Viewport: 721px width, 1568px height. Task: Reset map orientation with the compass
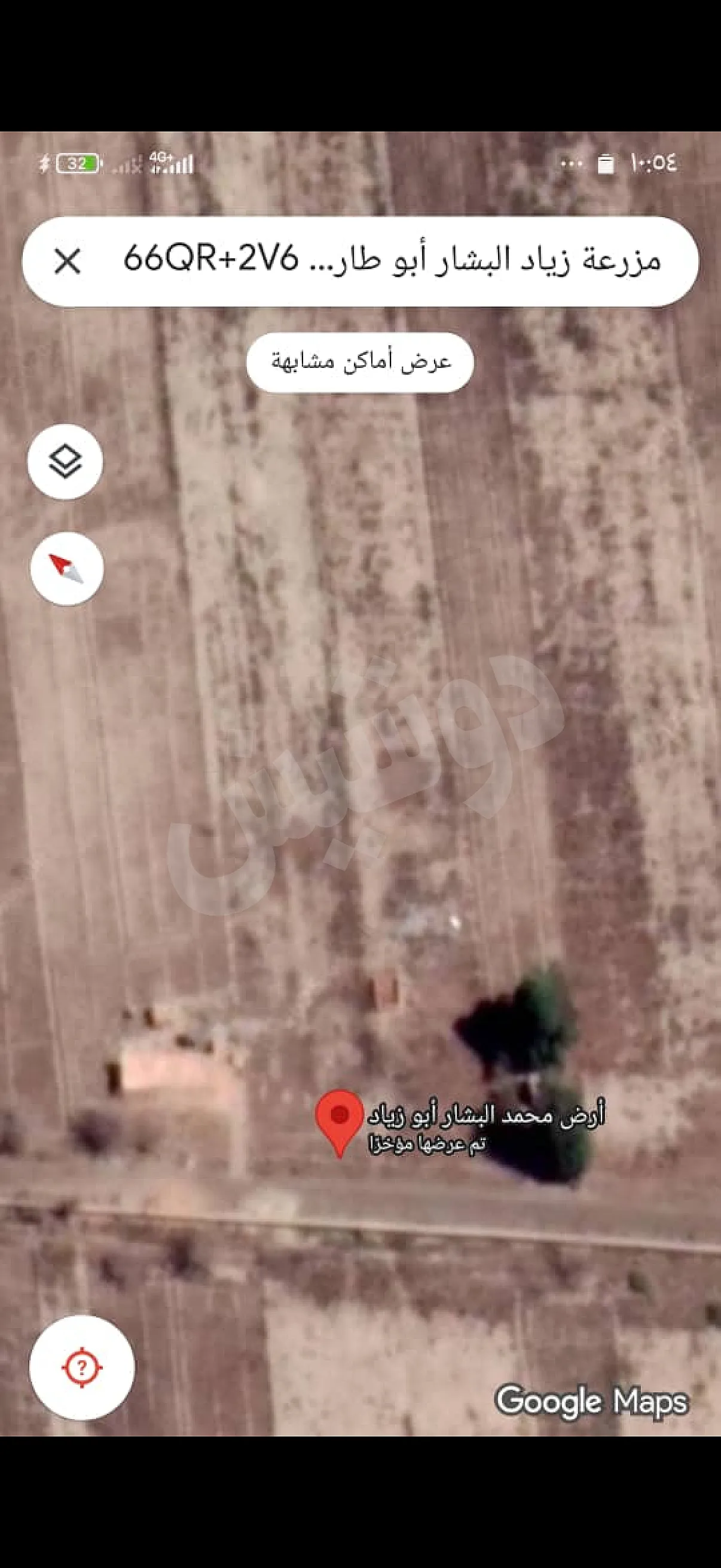[x=66, y=569]
